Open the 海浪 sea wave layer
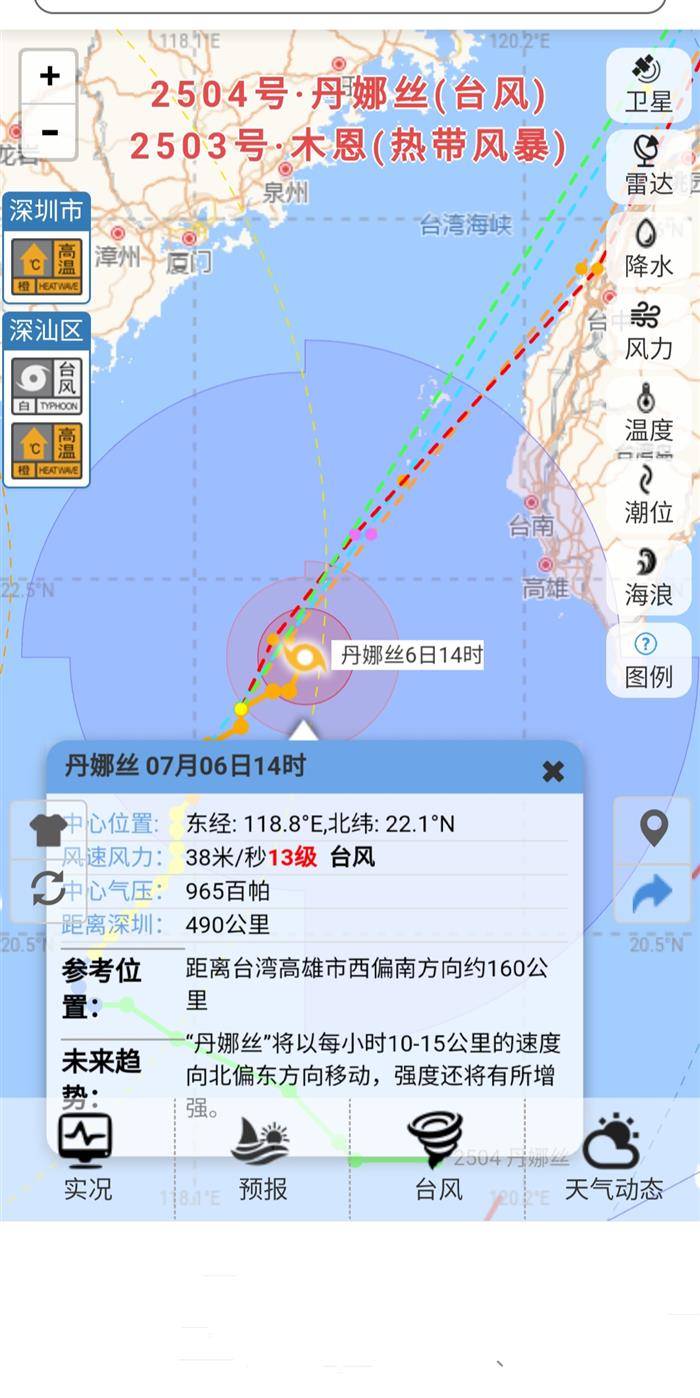Image resolution: width=700 pixels, height=1398 pixels. pyautogui.click(x=648, y=577)
